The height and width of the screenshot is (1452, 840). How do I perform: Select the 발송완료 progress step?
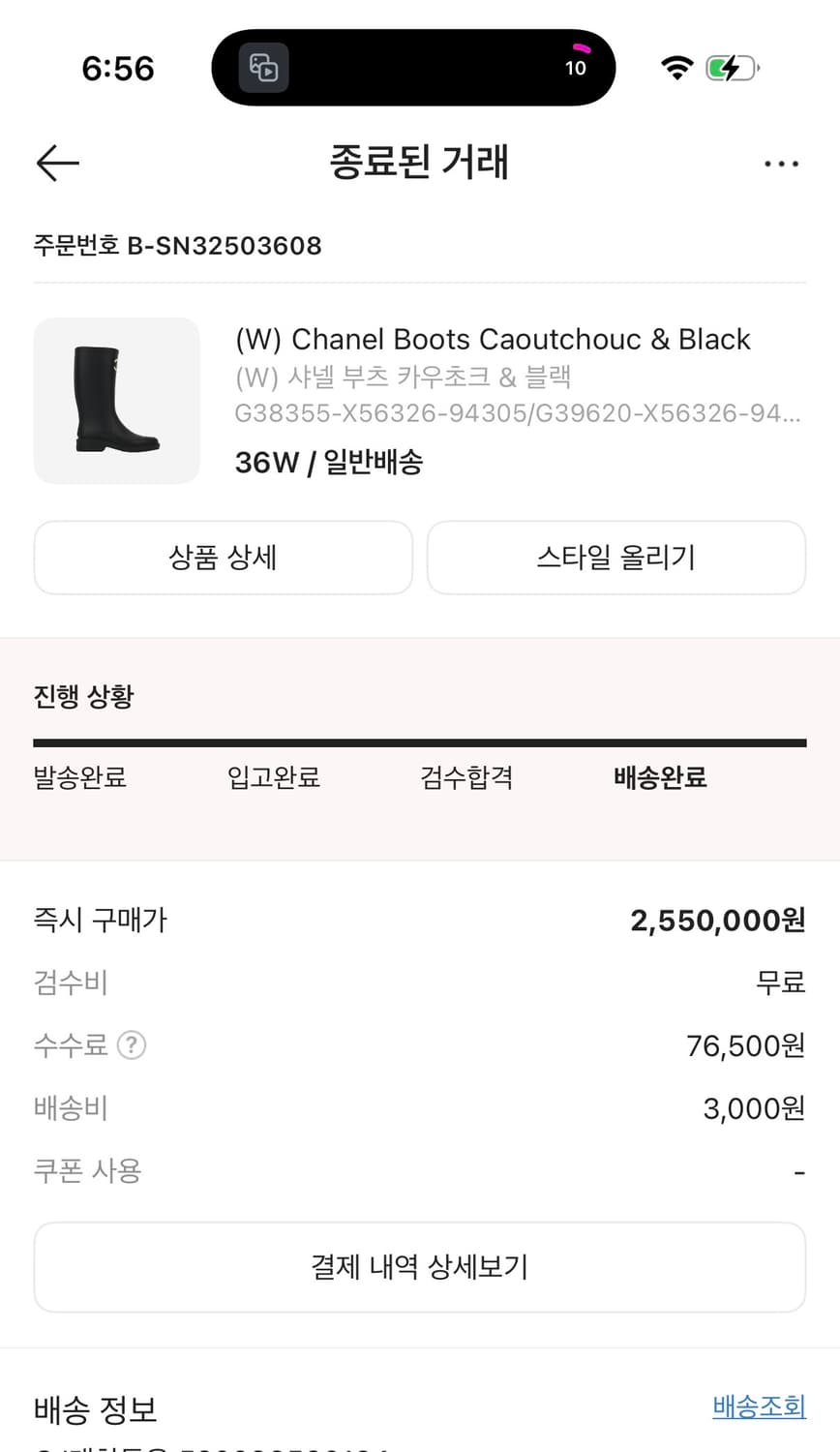[x=79, y=777]
